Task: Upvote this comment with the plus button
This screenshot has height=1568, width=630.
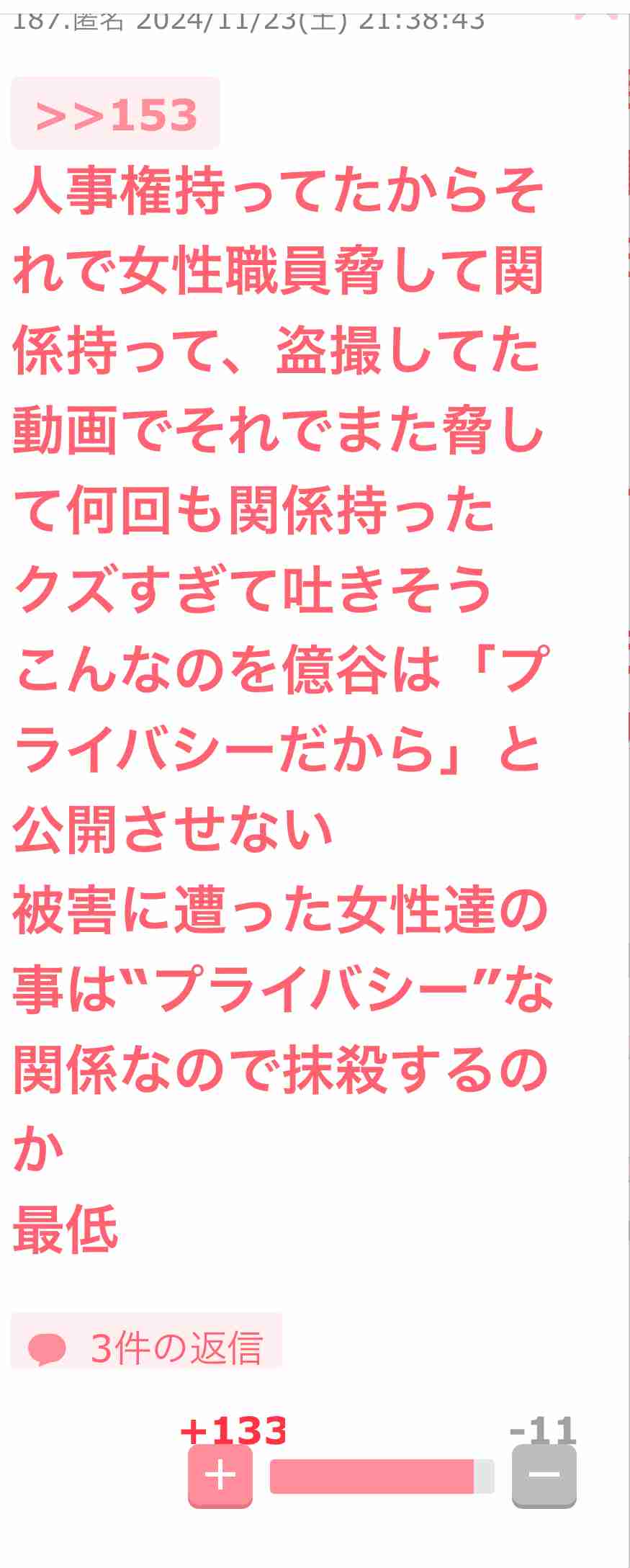Action: click(220, 1476)
